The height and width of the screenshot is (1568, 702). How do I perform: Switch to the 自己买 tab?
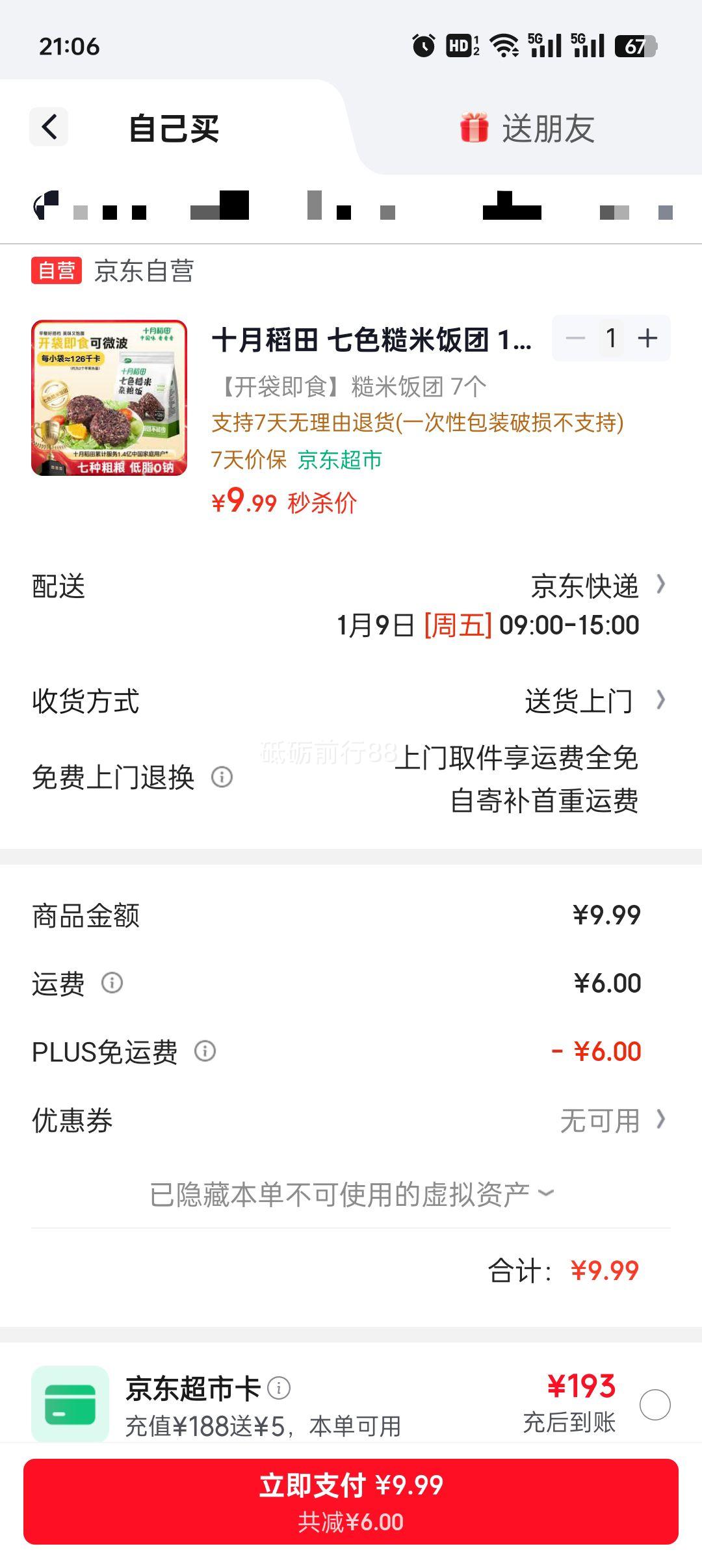point(174,128)
